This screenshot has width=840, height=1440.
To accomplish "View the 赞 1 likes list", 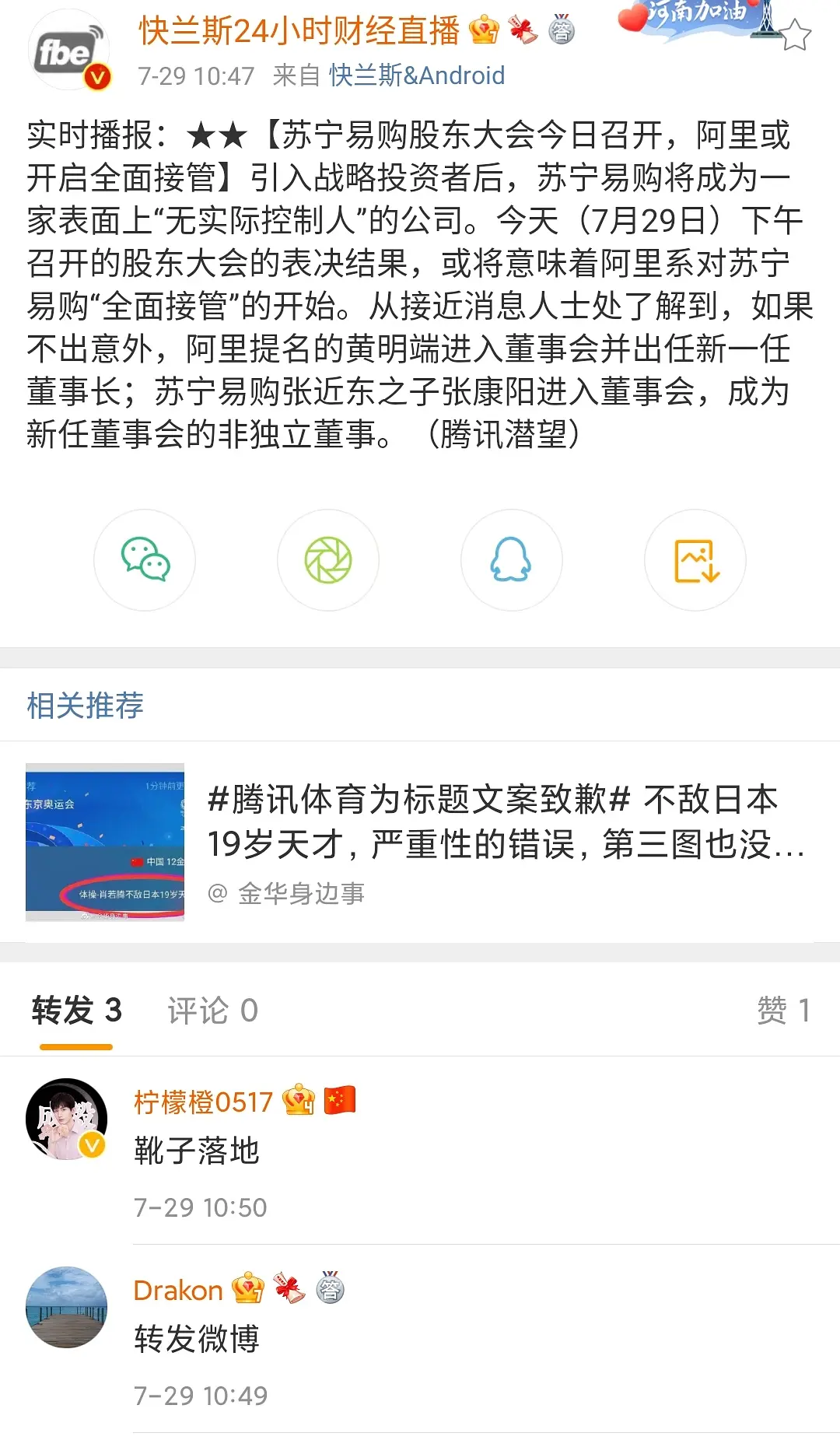I will click(783, 1011).
